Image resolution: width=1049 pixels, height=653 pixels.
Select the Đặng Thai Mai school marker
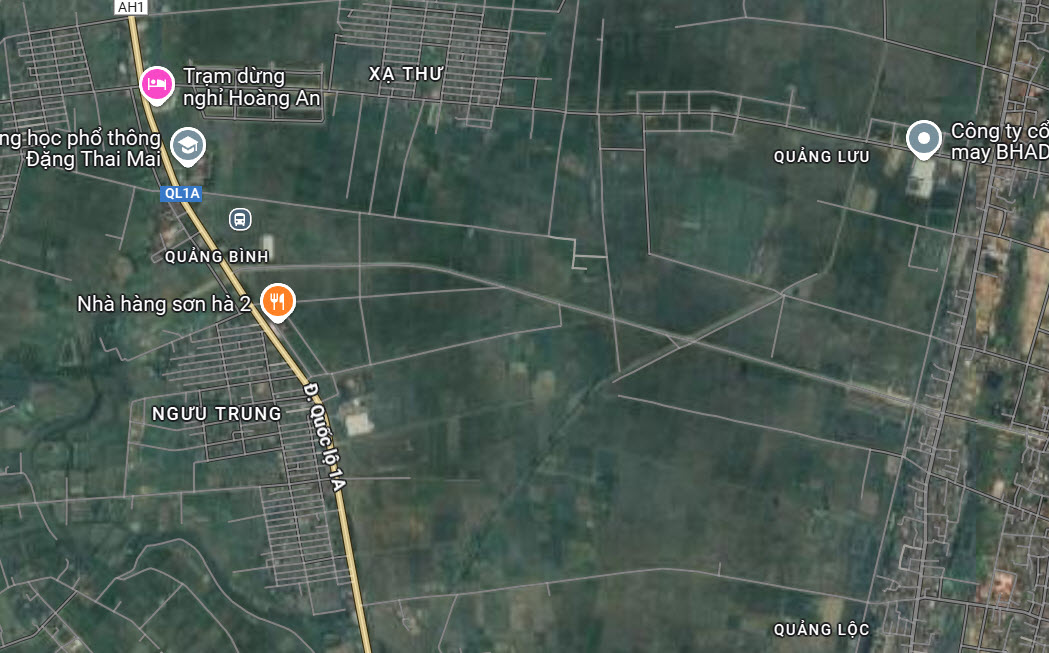pyautogui.click(x=187, y=145)
